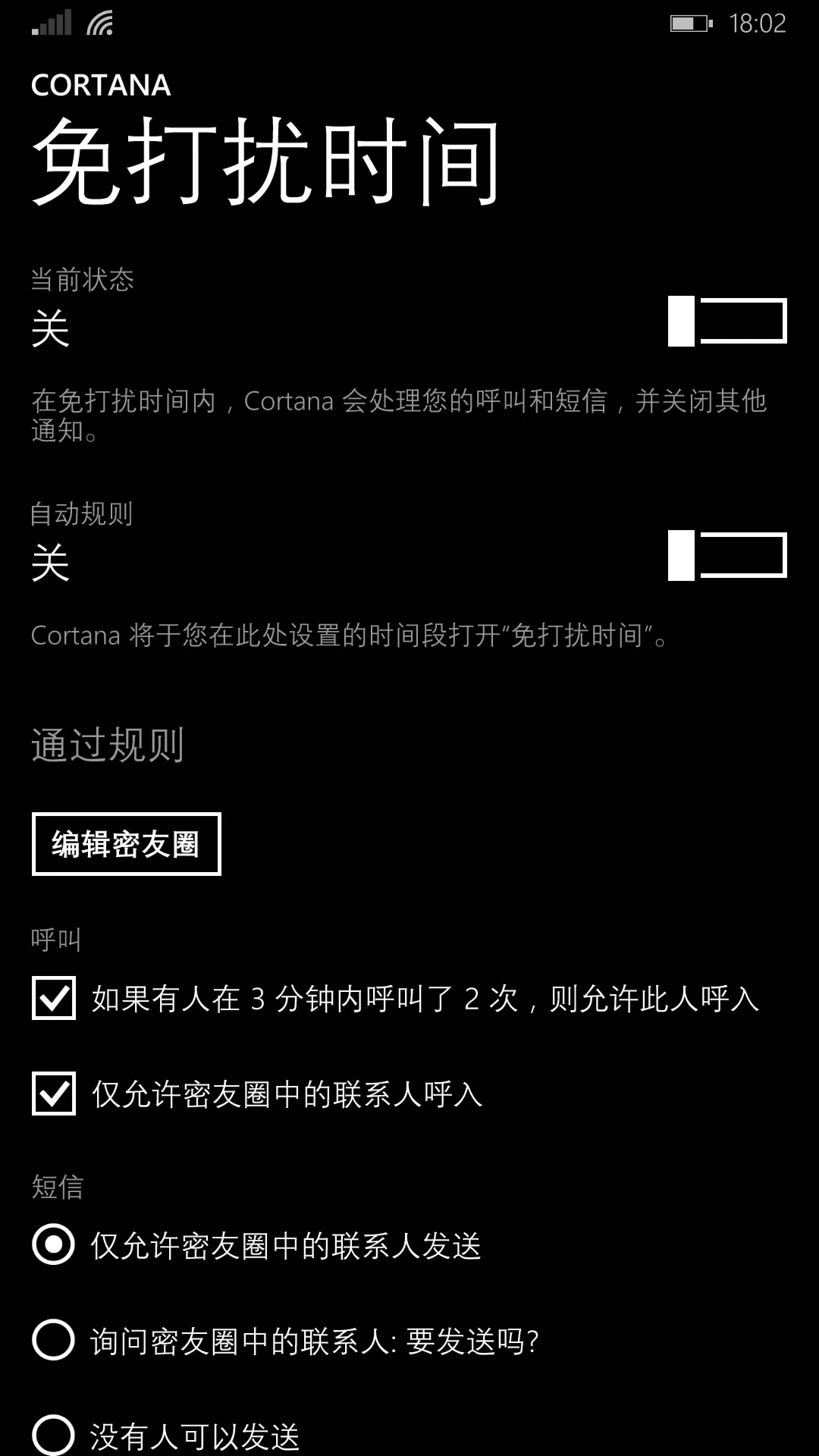Uncheck the 3 分钟内呼叫了 2 次 rule
This screenshot has height=1456, width=819.
click(54, 998)
